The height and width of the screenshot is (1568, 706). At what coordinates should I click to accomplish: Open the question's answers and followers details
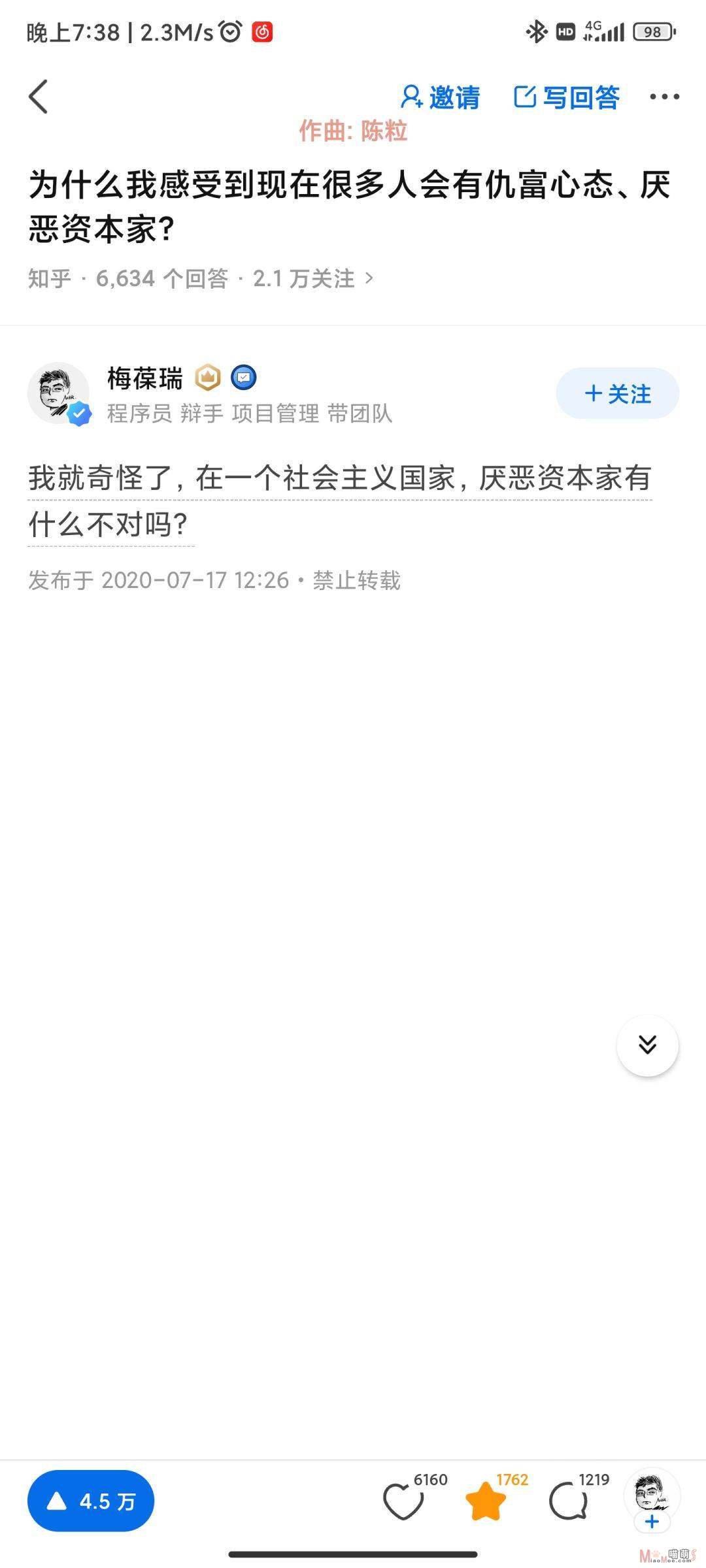pyautogui.click(x=201, y=279)
